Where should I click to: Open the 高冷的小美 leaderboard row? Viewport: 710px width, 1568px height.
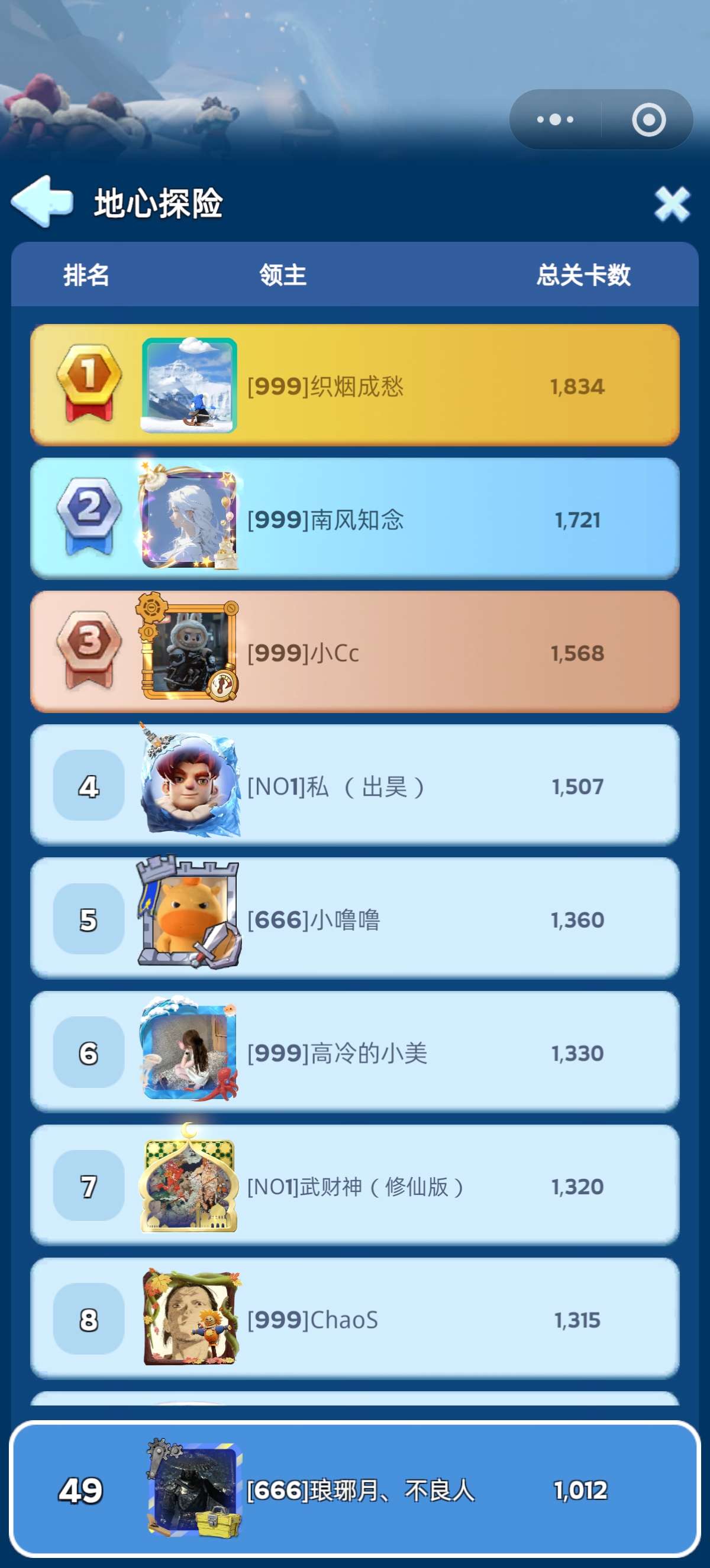click(x=354, y=1052)
